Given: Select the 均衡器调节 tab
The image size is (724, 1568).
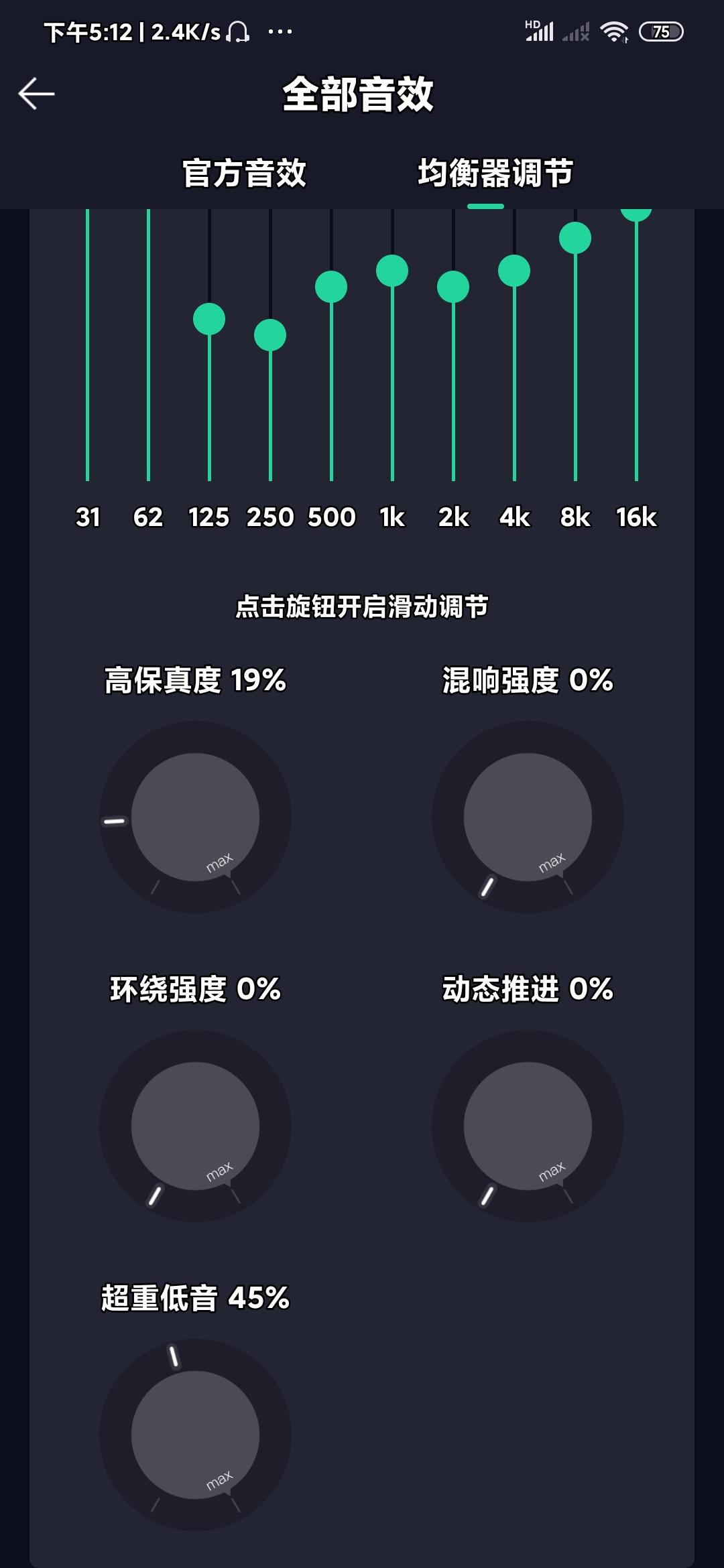Looking at the screenshot, I should (495, 173).
